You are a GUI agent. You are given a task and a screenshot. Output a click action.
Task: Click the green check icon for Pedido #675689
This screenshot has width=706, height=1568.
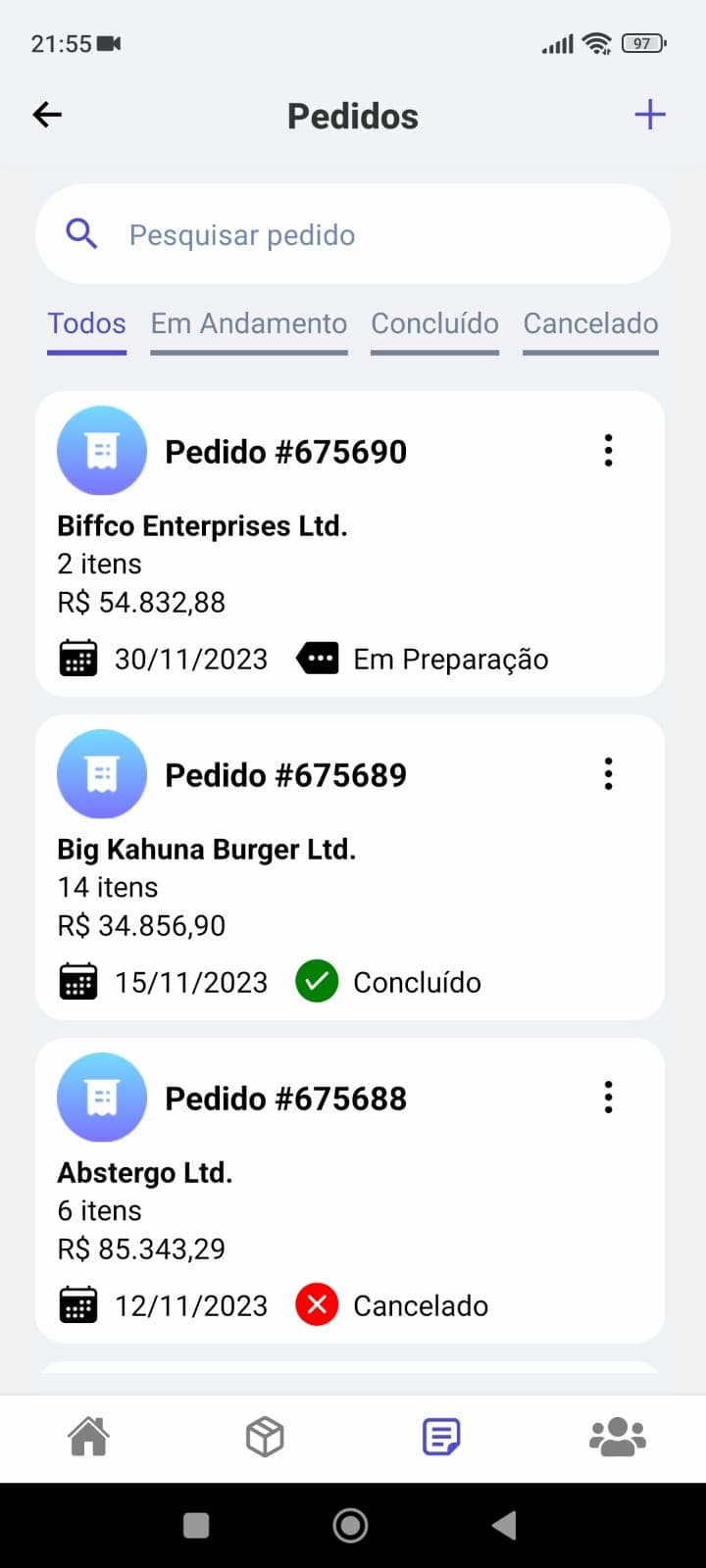316,981
